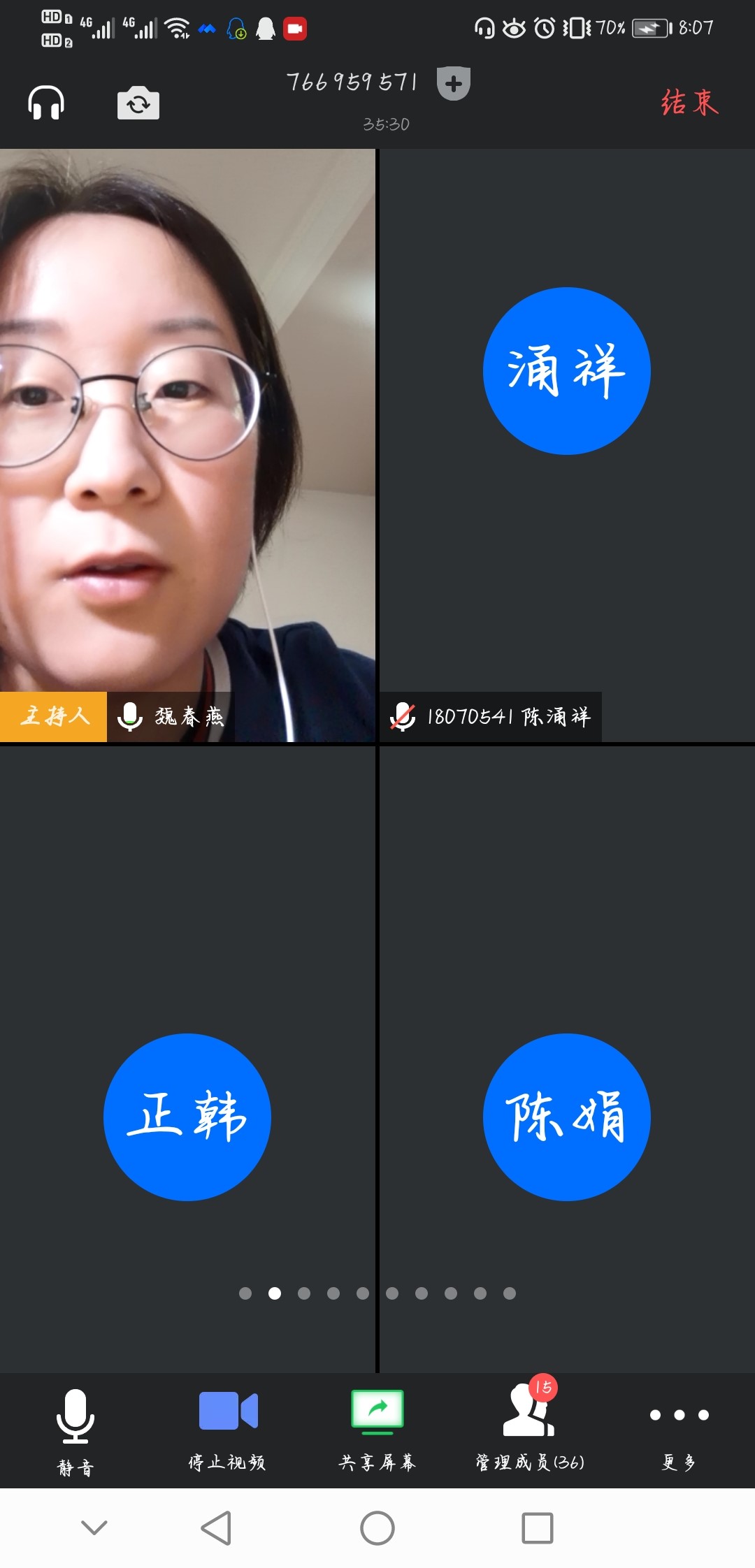Open meeting security shield info
Viewport: 755px width, 1568px height.
click(x=453, y=84)
